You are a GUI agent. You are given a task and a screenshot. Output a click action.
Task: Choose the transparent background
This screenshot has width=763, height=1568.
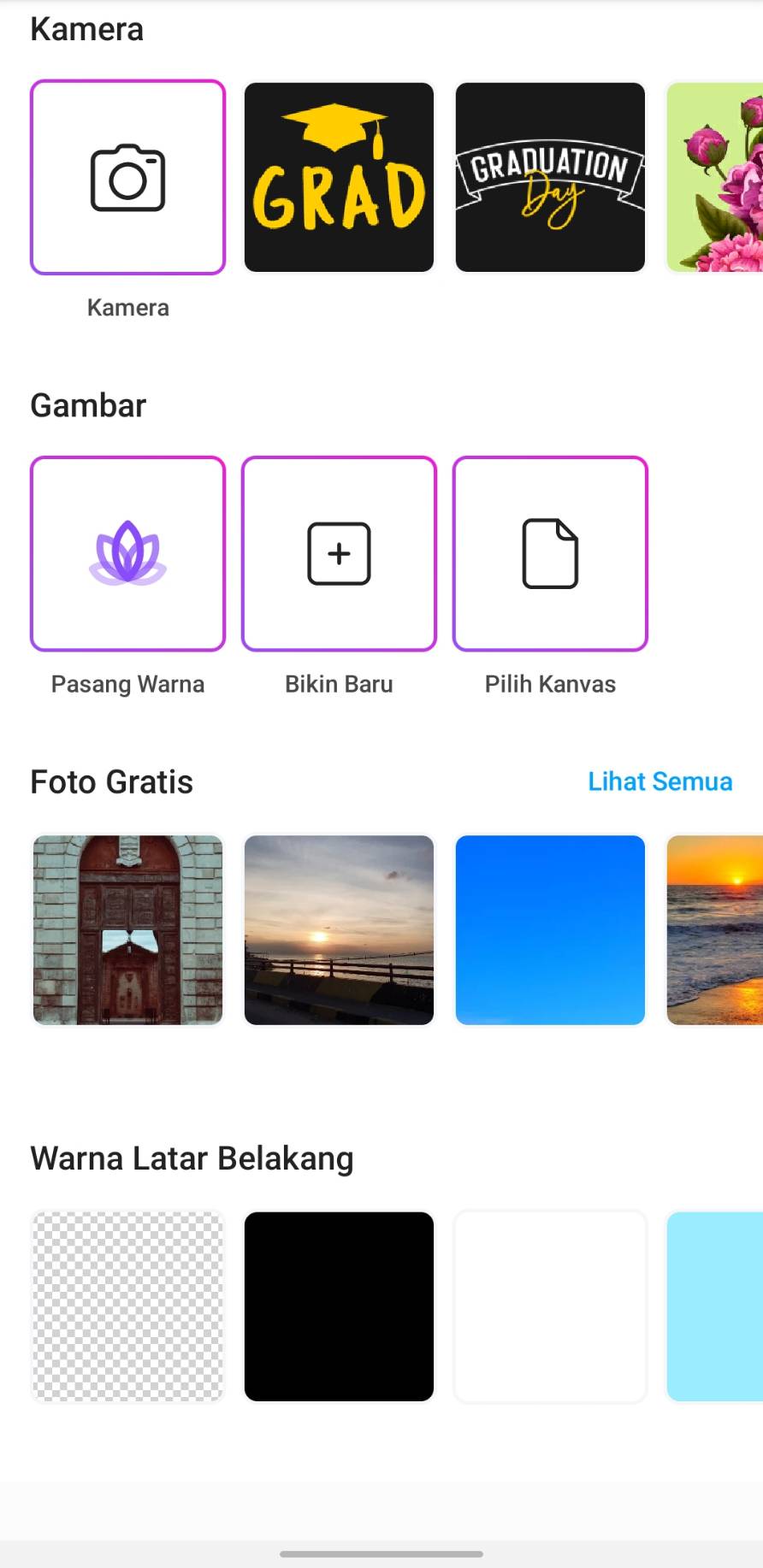point(128,1306)
